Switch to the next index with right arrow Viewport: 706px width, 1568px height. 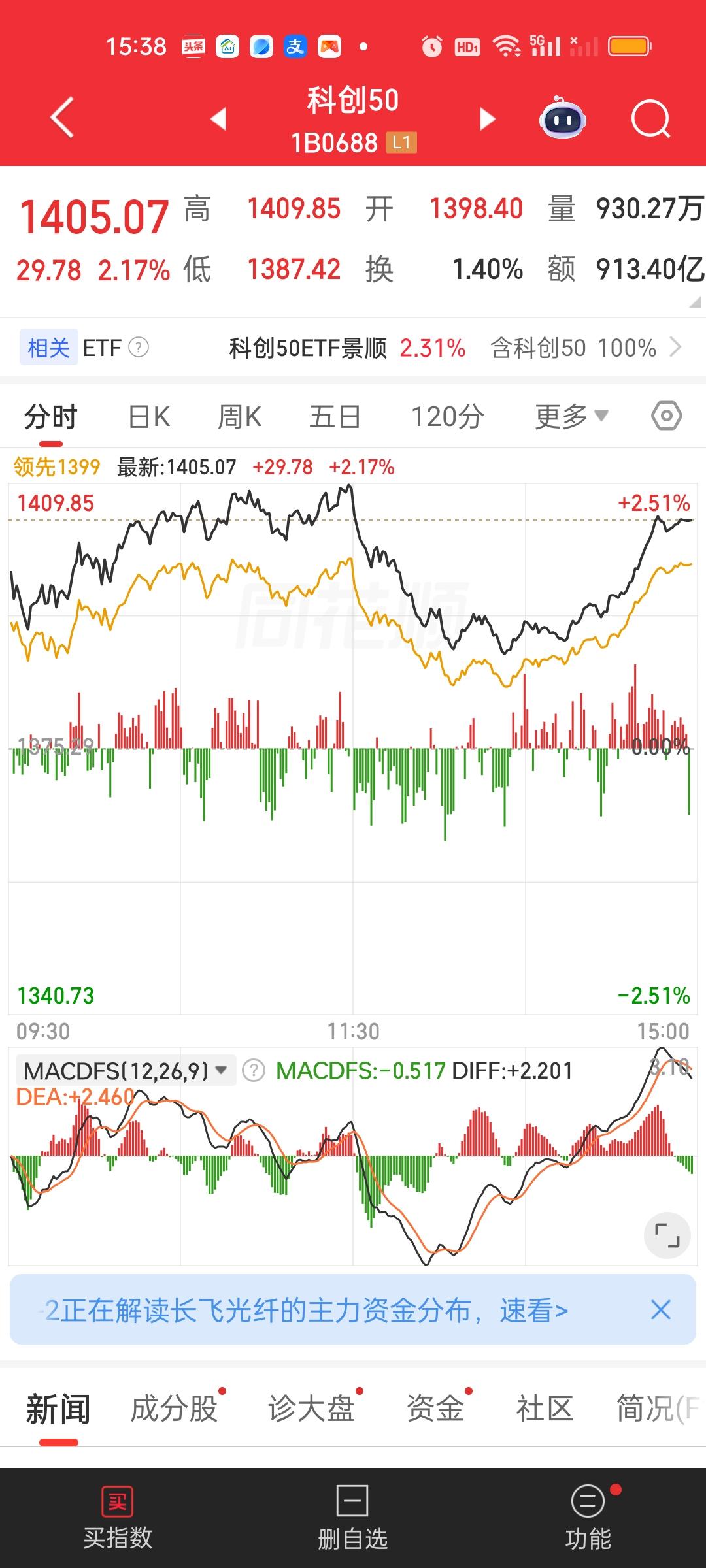487,119
